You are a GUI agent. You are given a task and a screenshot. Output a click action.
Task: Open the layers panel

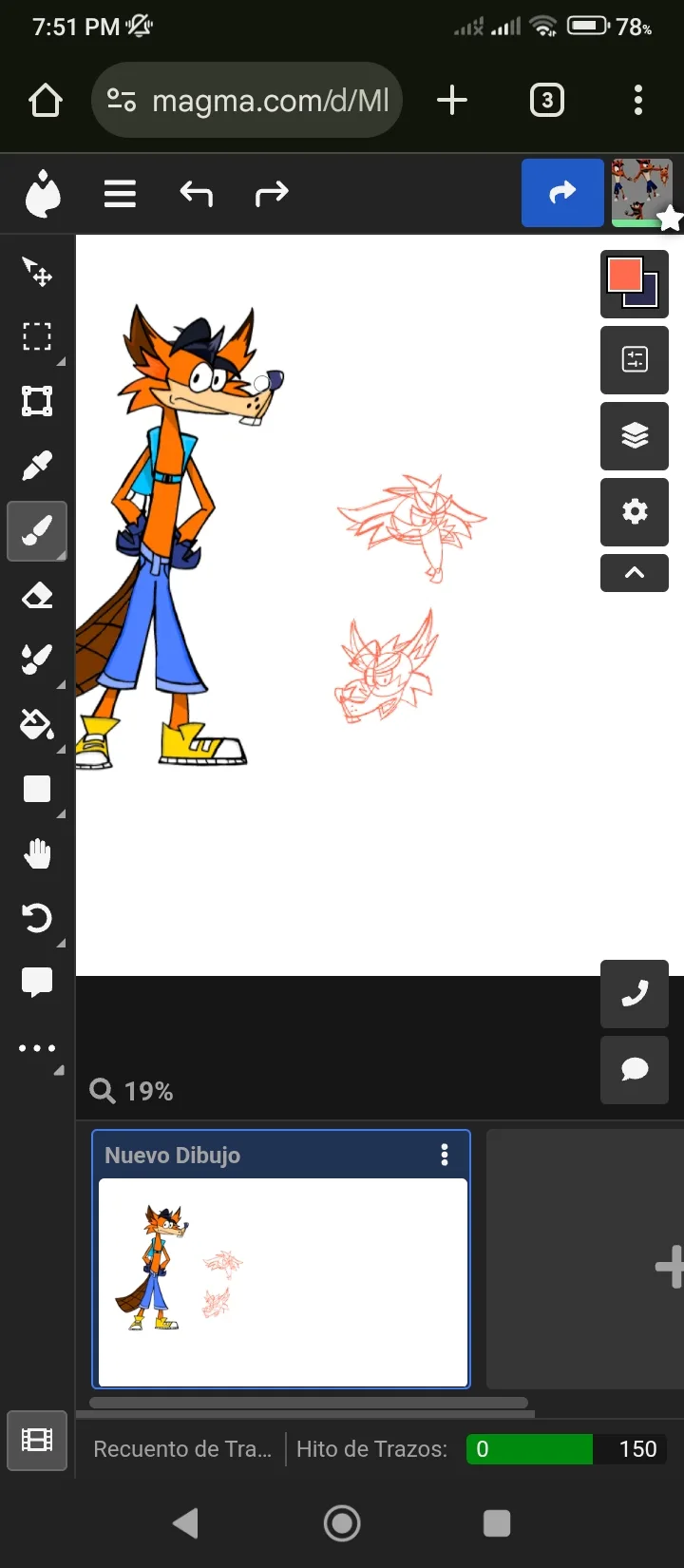[x=634, y=435]
